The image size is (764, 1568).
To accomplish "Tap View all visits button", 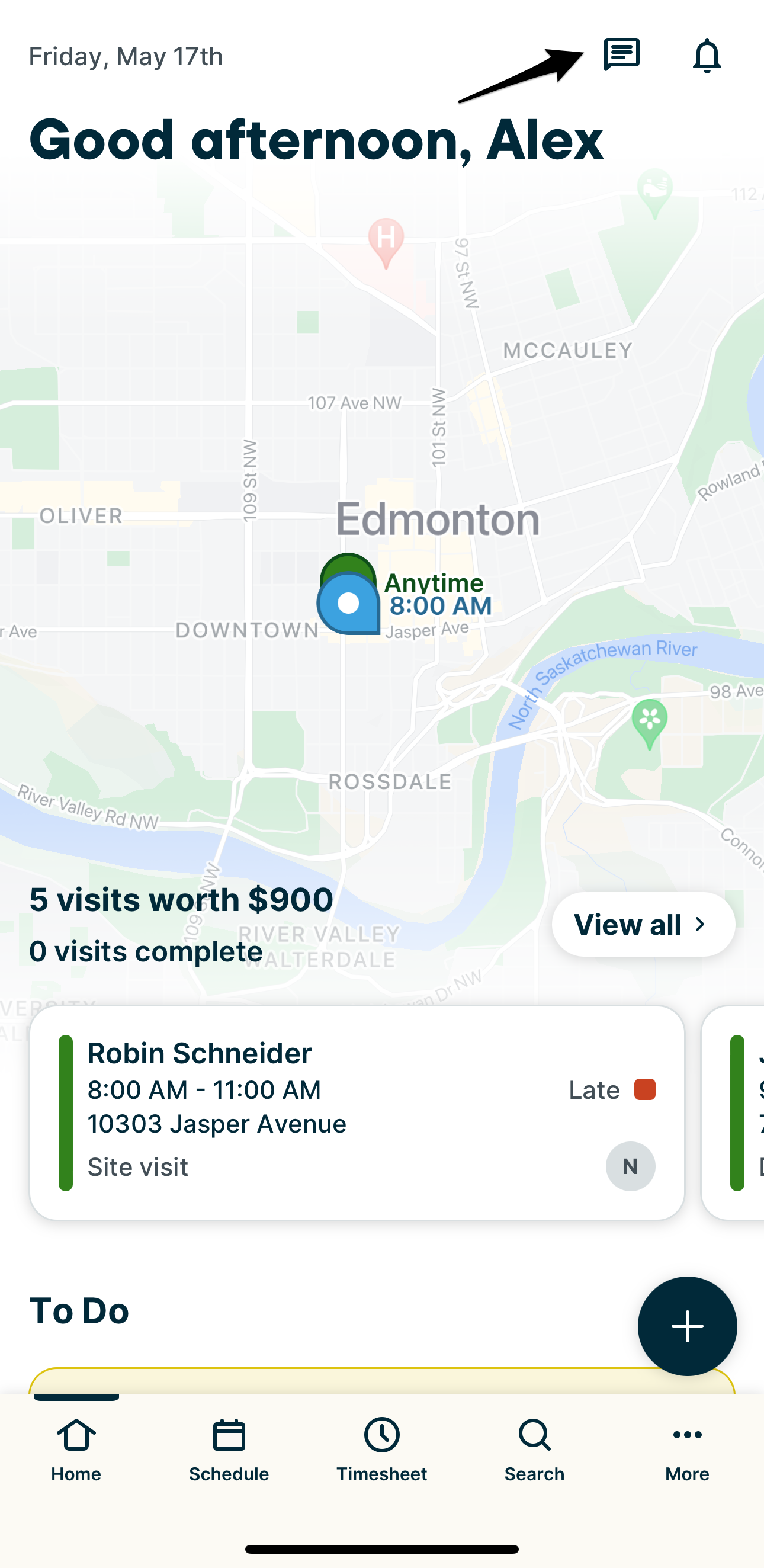I will [643, 925].
